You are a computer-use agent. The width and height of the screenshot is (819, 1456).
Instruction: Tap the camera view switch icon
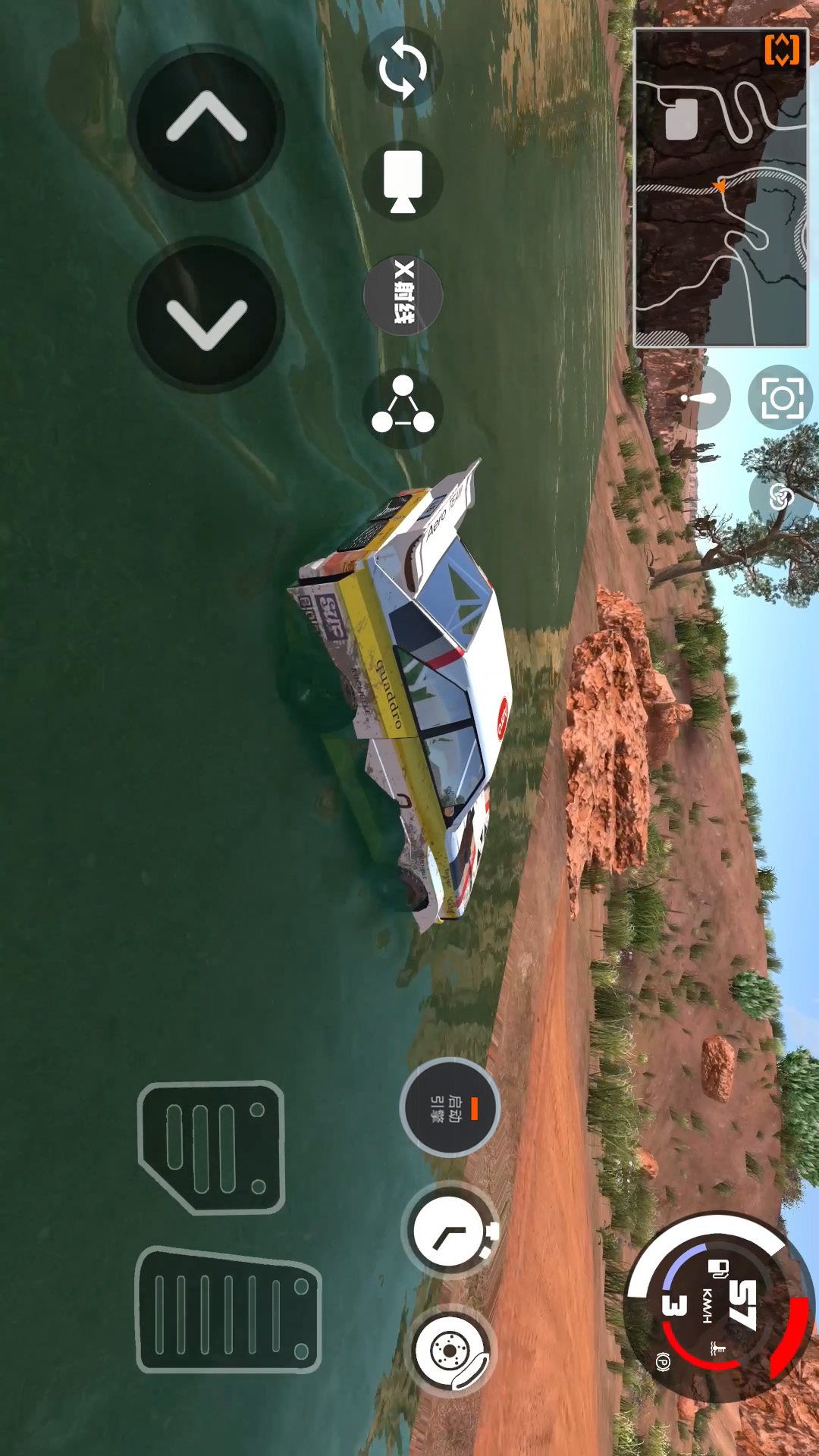(x=403, y=181)
